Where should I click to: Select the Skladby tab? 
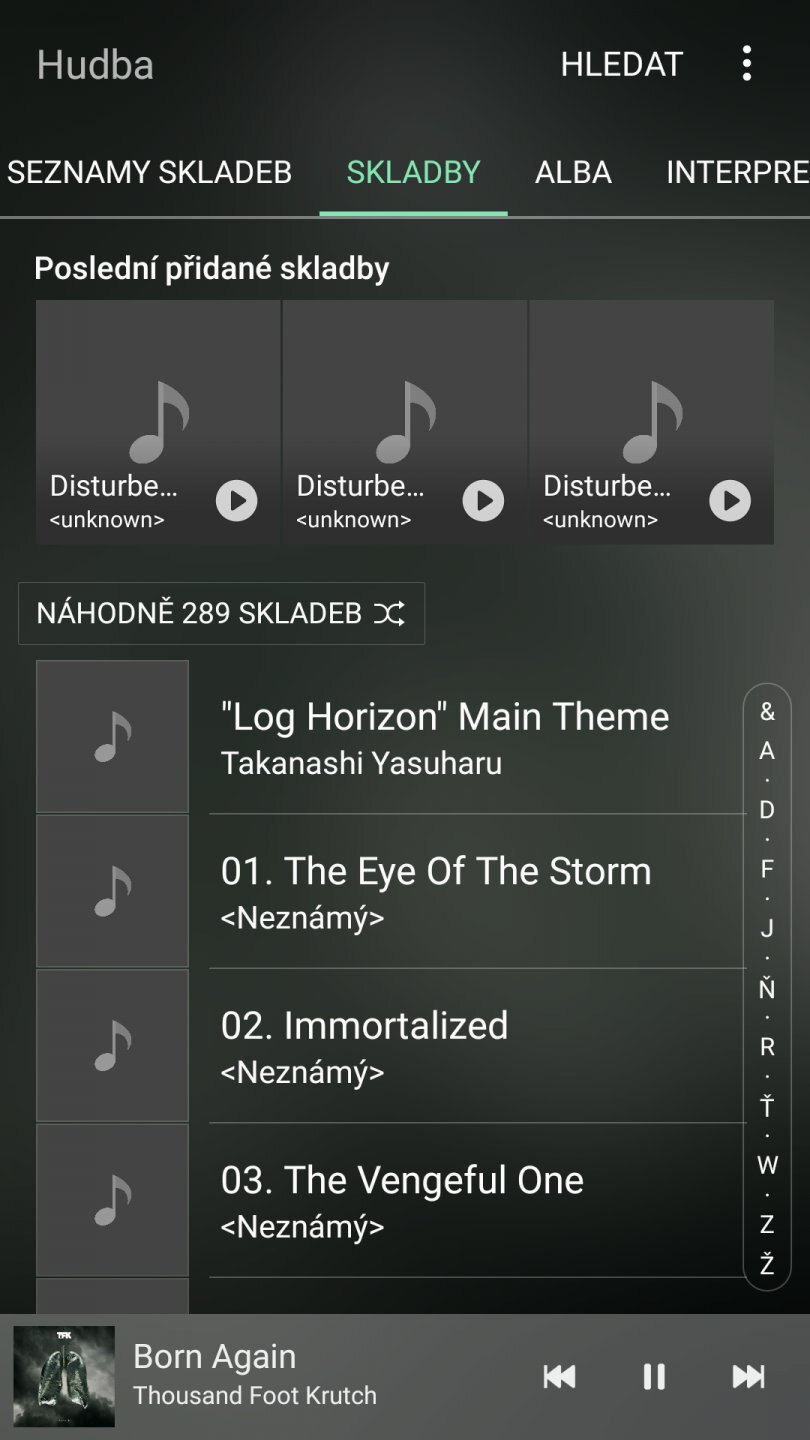click(413, 172)
